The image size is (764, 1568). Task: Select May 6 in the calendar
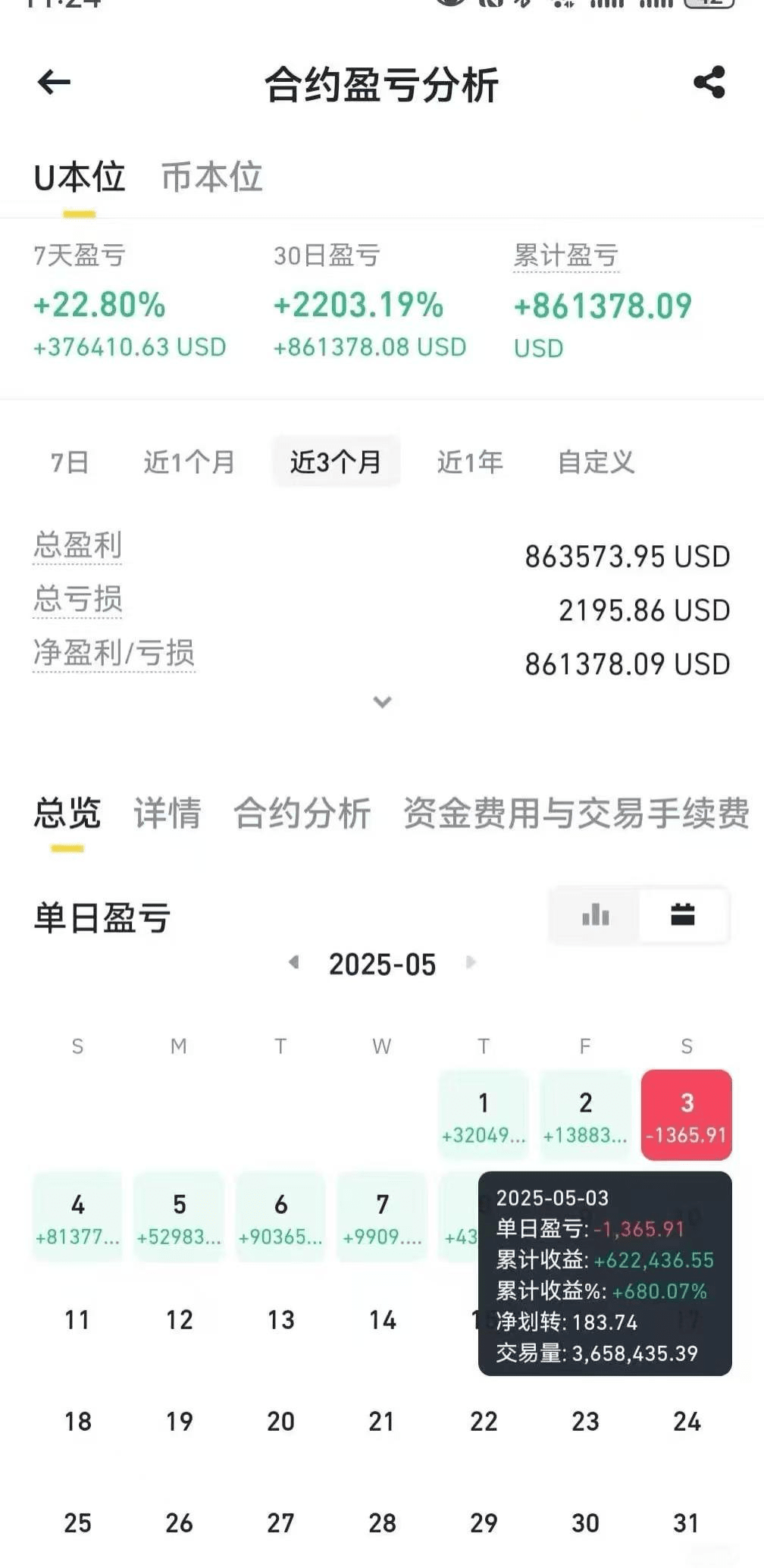click(x=280, y=1217)
